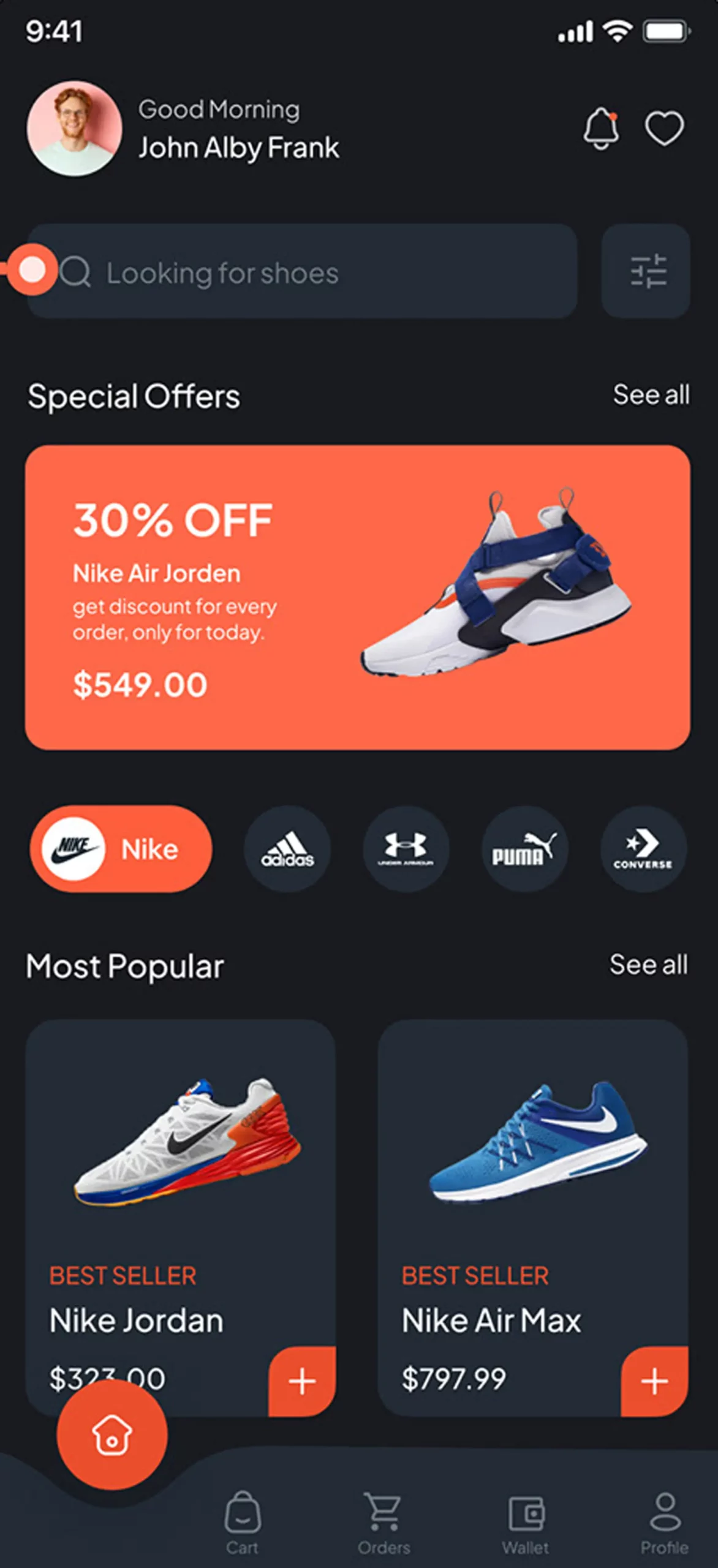This screenshot has height=1568, width=718.
Task: Open the 30% OFF Nike Air Jorden banner
Action: point(358,597)
